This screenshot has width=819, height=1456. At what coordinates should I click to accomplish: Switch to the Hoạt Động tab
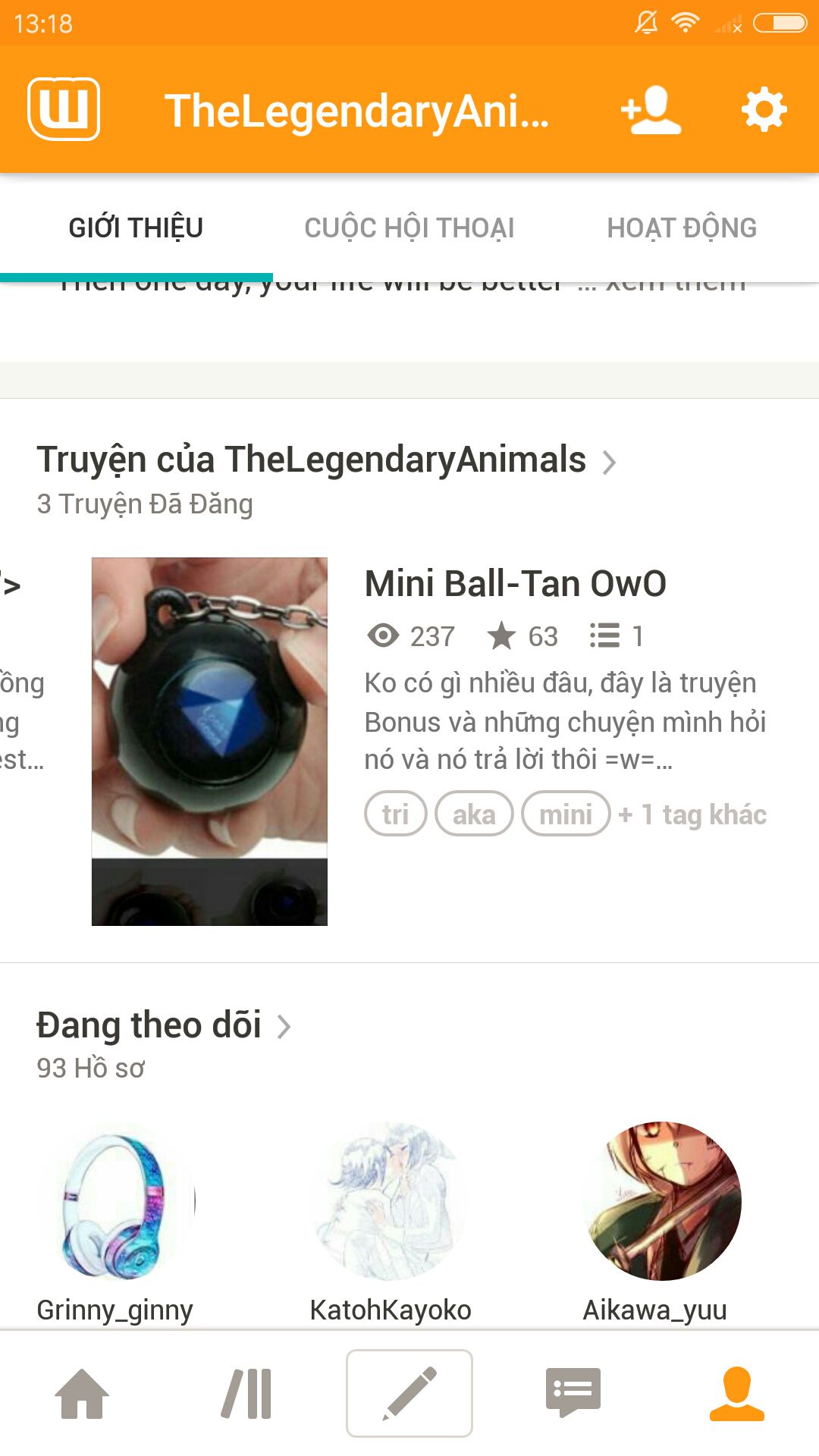pyautogui.click(x=682, y=227)
